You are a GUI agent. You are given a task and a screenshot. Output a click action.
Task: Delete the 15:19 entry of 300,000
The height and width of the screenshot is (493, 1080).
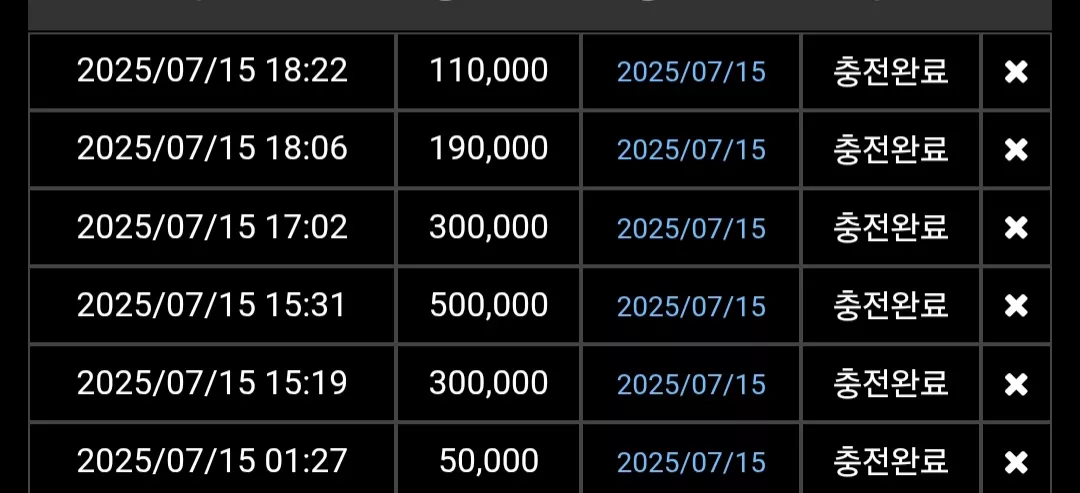pyautogui.click(x=1016, y=384)
